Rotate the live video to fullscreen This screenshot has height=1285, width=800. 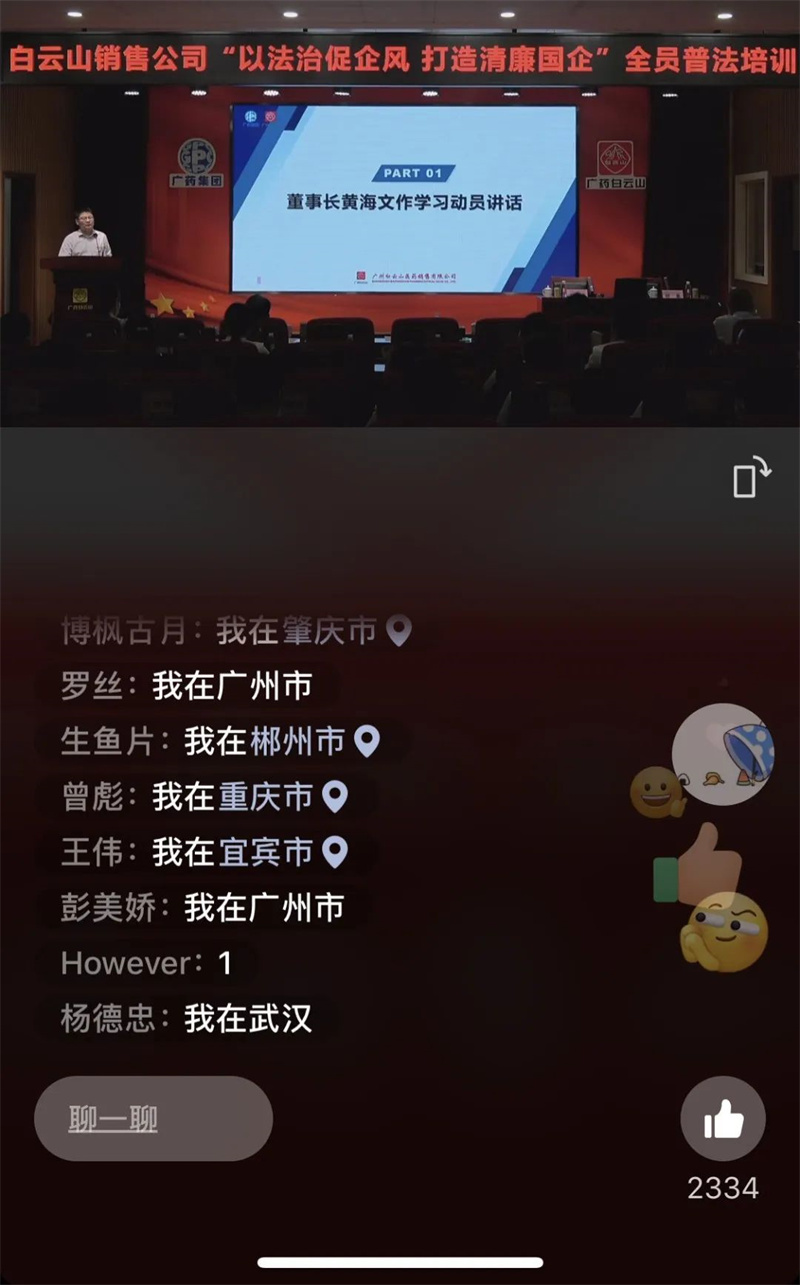(752, 477)
